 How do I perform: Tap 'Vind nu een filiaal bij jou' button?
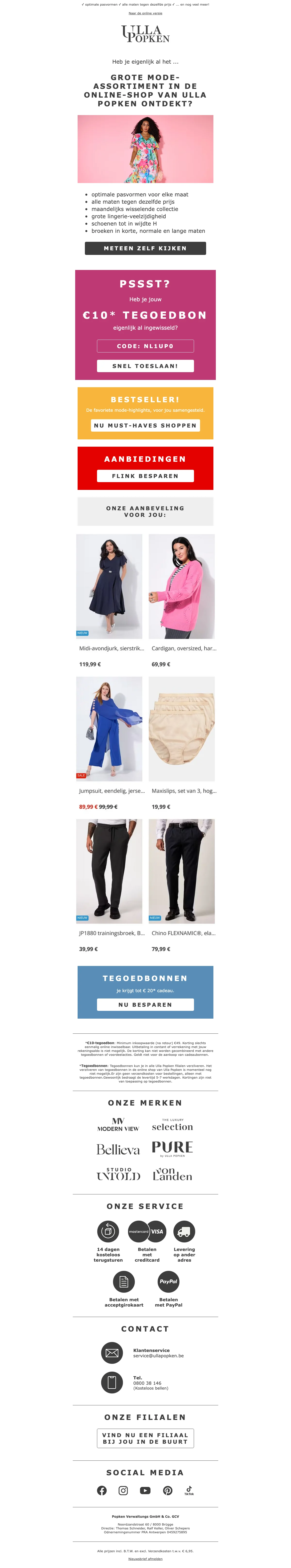point(145,1438)
